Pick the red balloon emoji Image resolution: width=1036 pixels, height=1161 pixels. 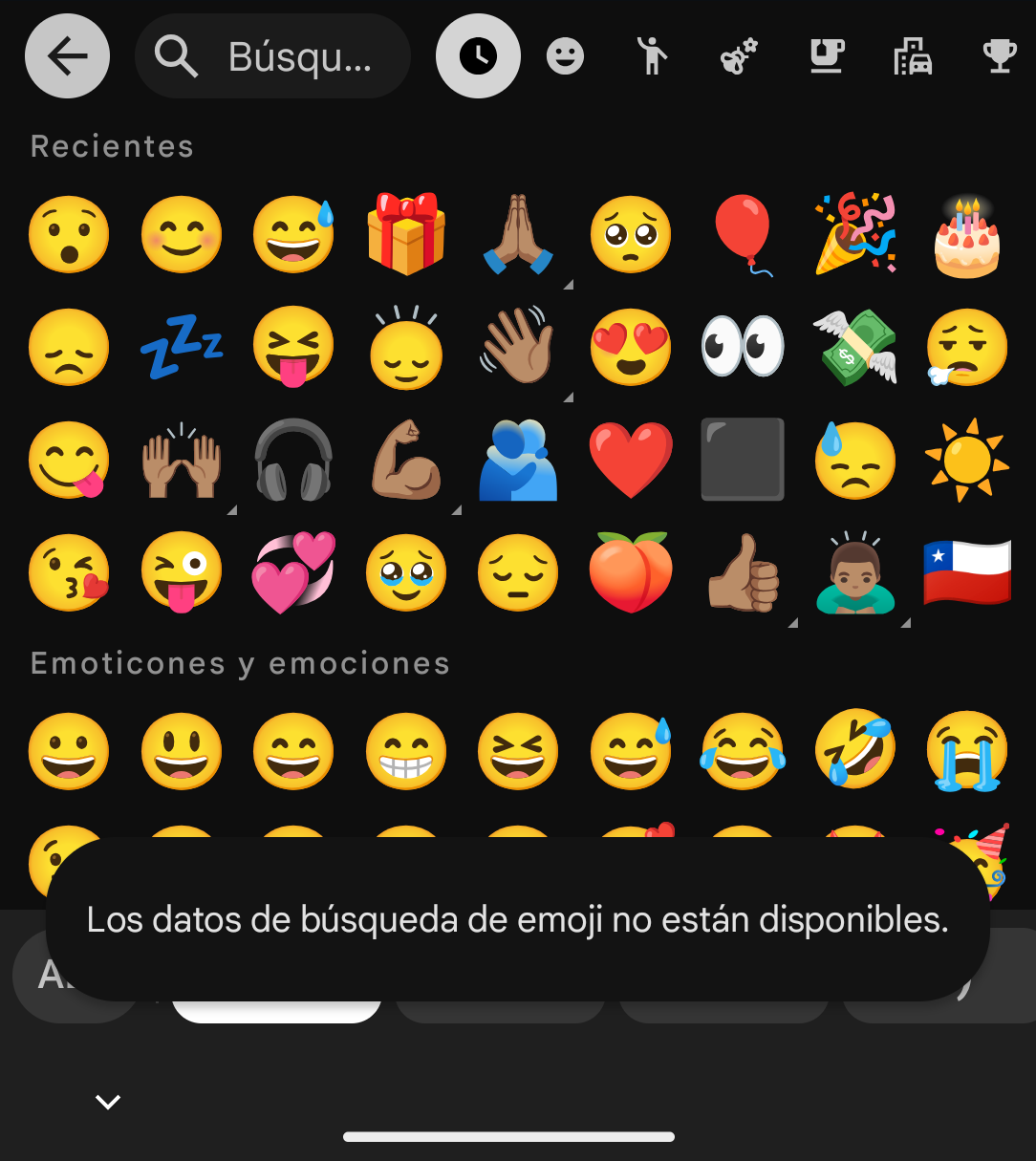pos(743,234)
